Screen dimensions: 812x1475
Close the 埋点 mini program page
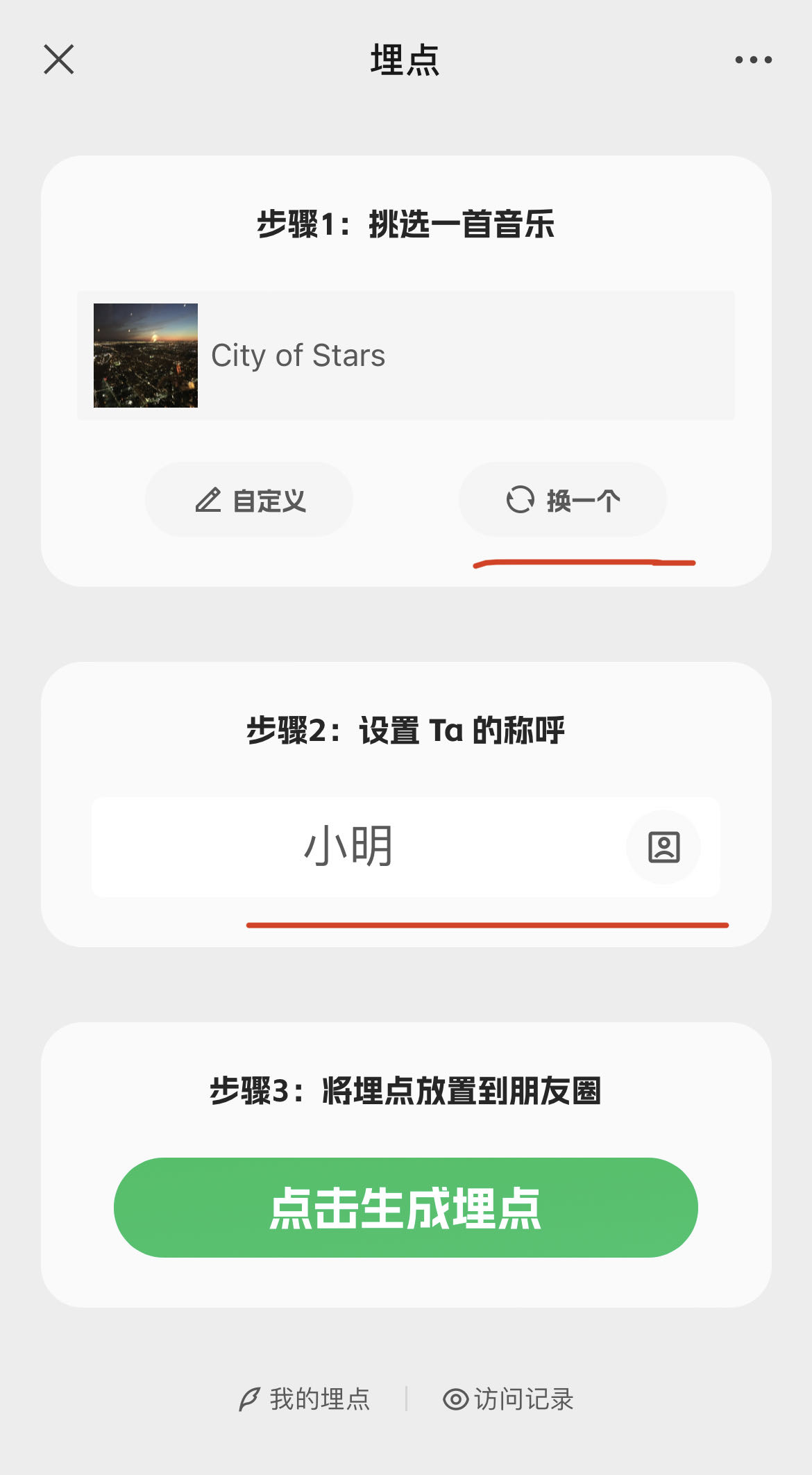[x=59, y=60]
